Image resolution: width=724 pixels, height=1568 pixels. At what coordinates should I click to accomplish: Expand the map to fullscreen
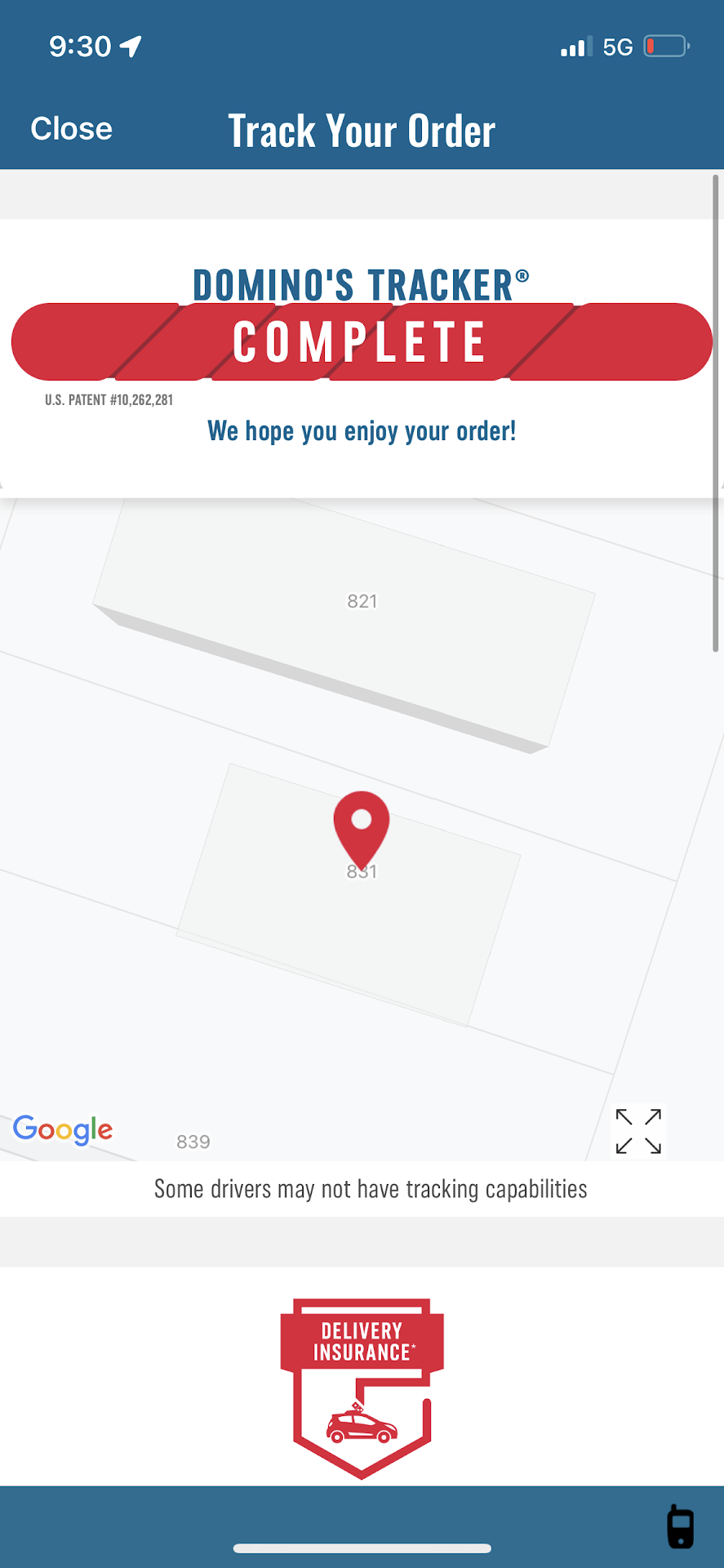638,1131
